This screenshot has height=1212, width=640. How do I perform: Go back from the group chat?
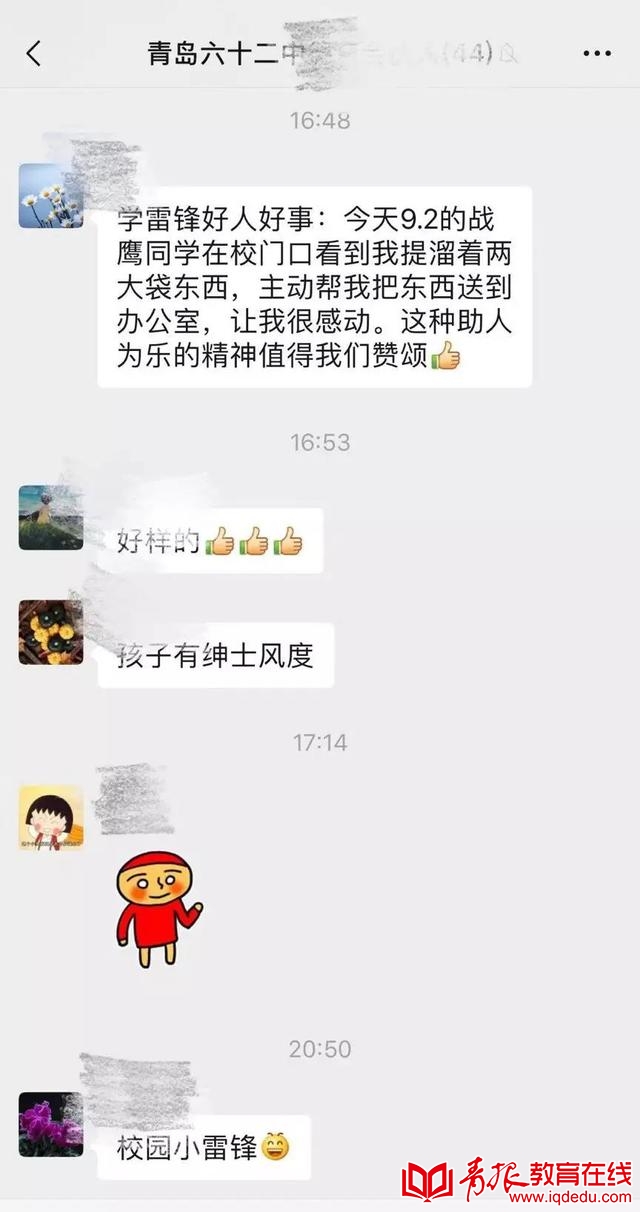coord(34,54)
